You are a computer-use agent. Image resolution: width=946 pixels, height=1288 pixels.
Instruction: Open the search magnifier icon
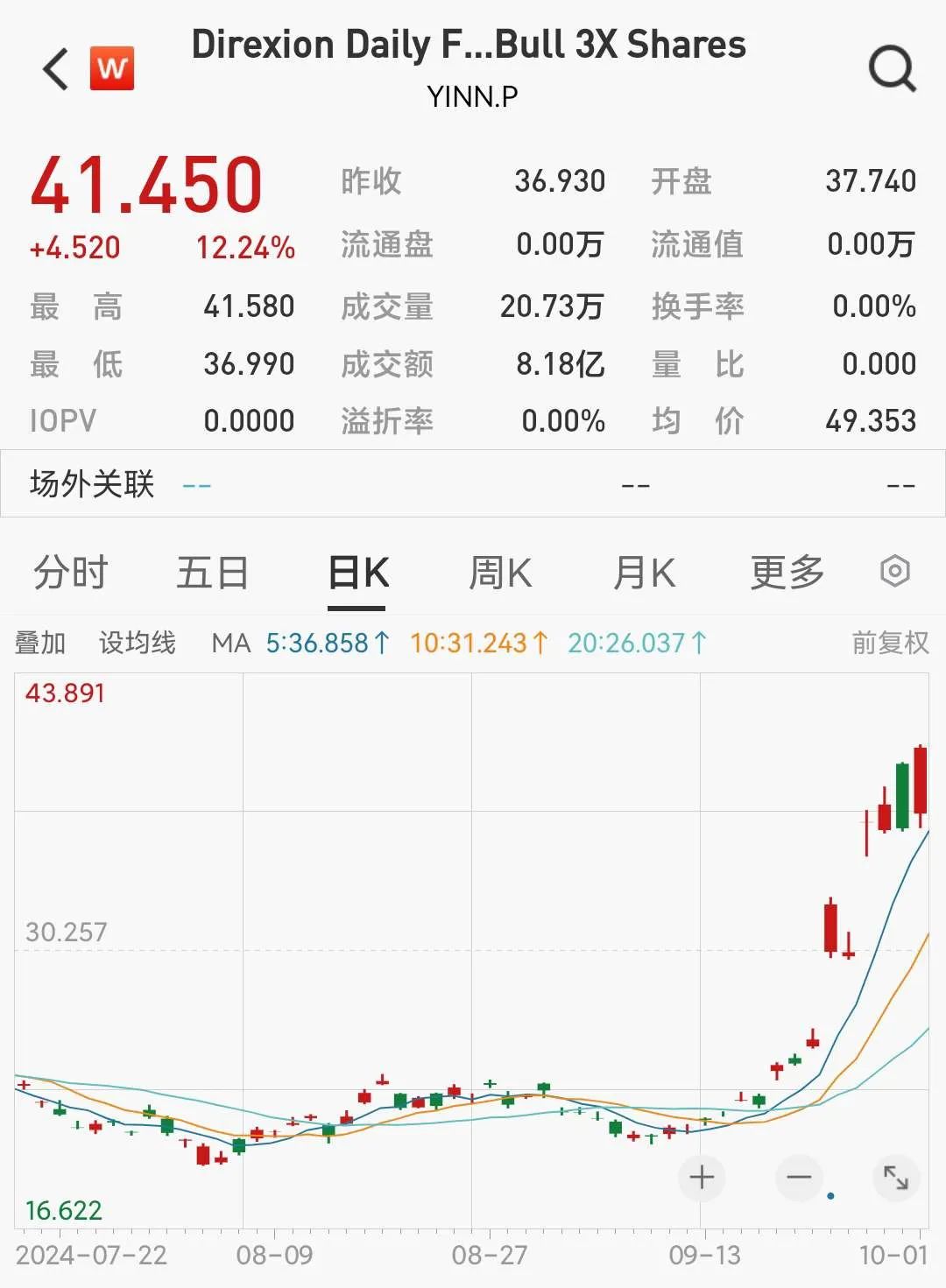click(892, 68)
